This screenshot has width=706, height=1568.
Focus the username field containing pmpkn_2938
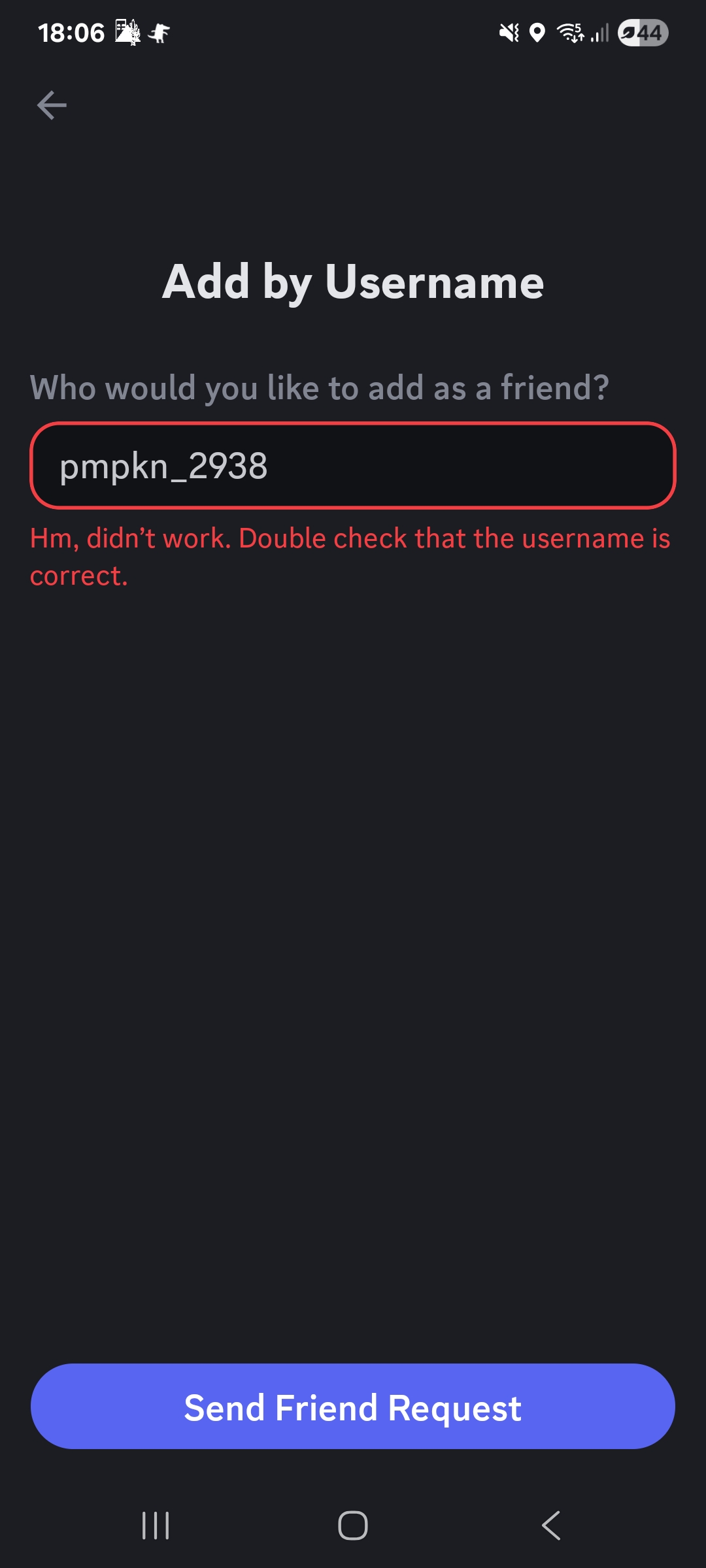tap(353, 466)
